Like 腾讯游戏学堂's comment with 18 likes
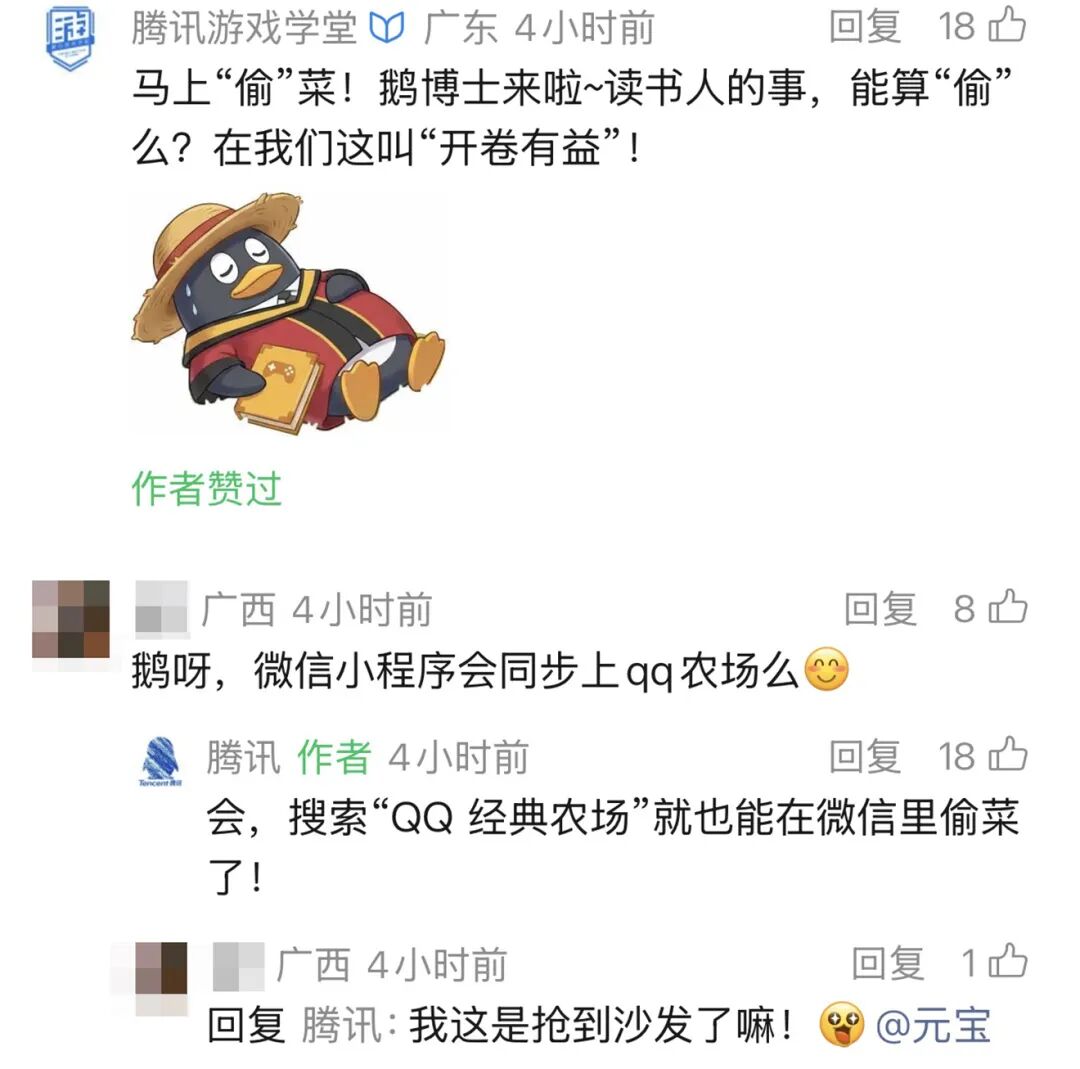This screenshot has height=1069, width=1080. click(1006, 27)
